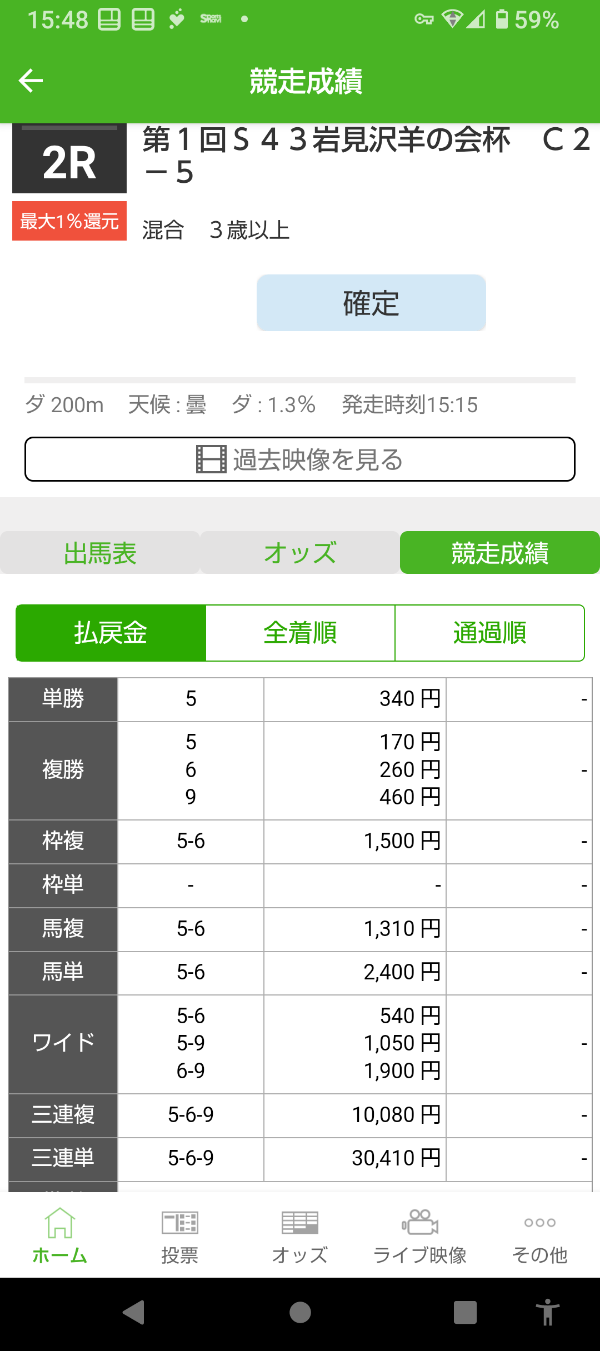Open オッズ in the bottom navigation
This screenshot has height=1351, width=600.
click(x=300, y=1236)
